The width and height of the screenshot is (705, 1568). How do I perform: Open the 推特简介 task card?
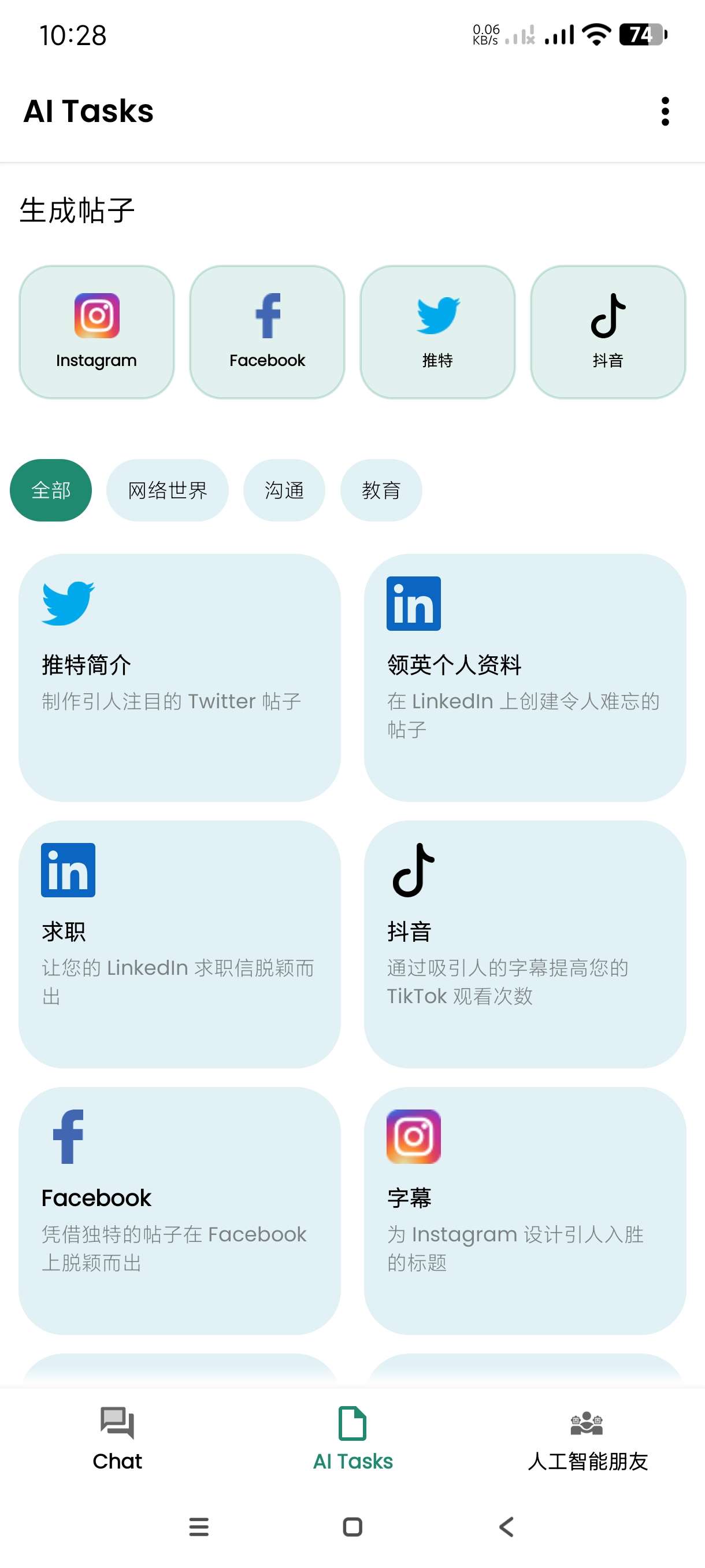tap(180, 677)
